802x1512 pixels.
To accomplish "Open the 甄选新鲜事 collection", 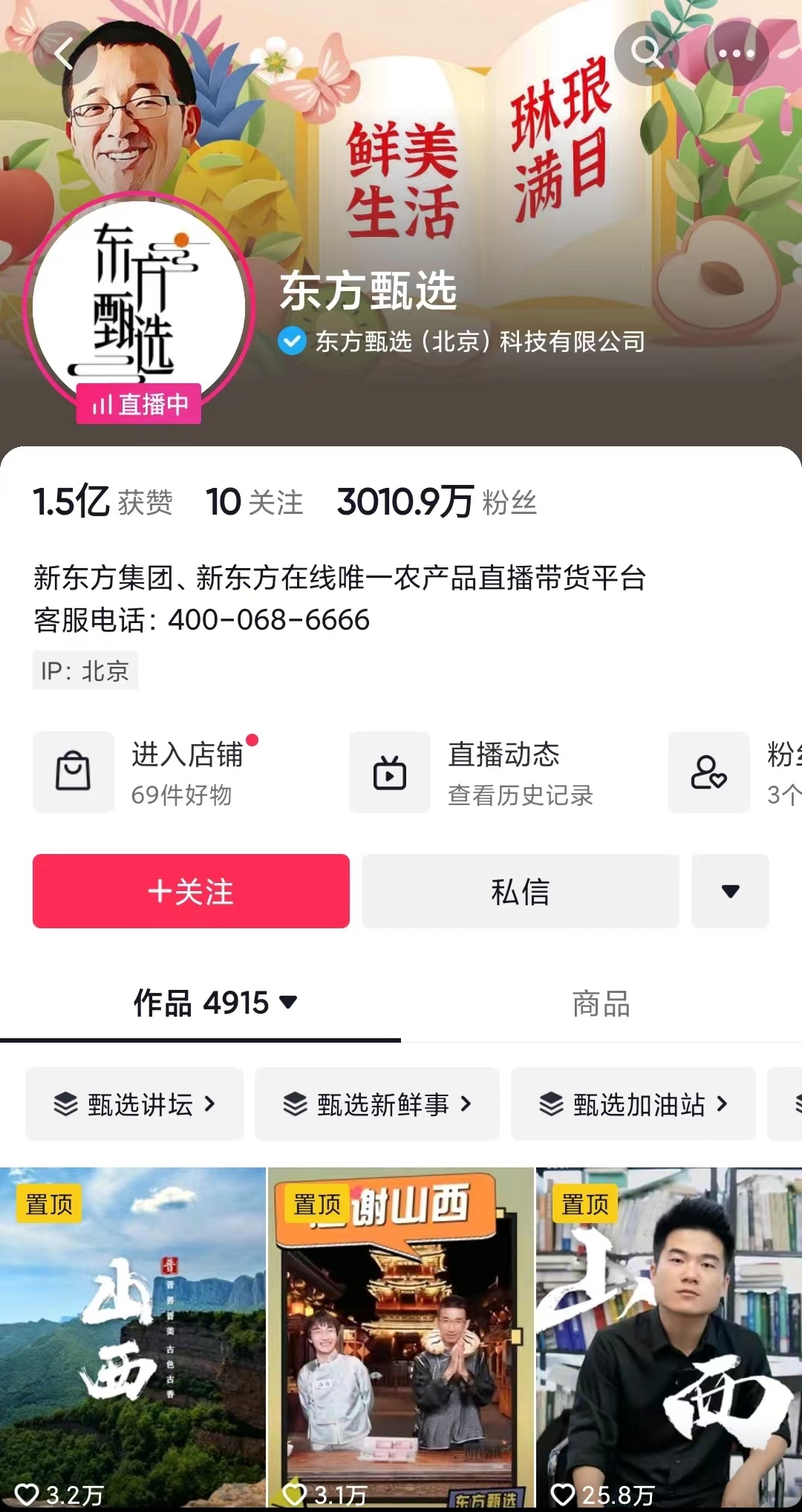I will pos(377,1104).
